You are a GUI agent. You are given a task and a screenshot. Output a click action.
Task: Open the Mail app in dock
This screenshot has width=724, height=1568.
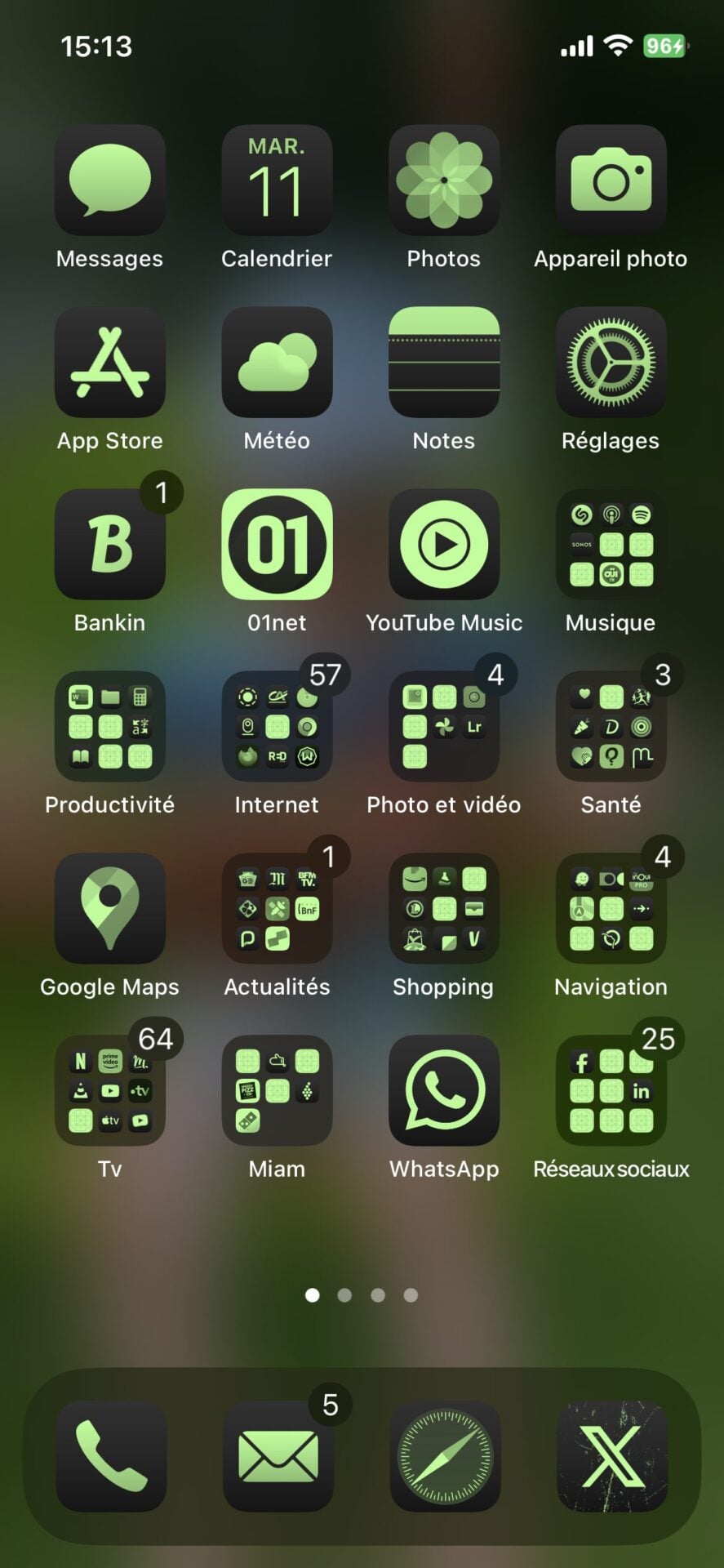278,1457
